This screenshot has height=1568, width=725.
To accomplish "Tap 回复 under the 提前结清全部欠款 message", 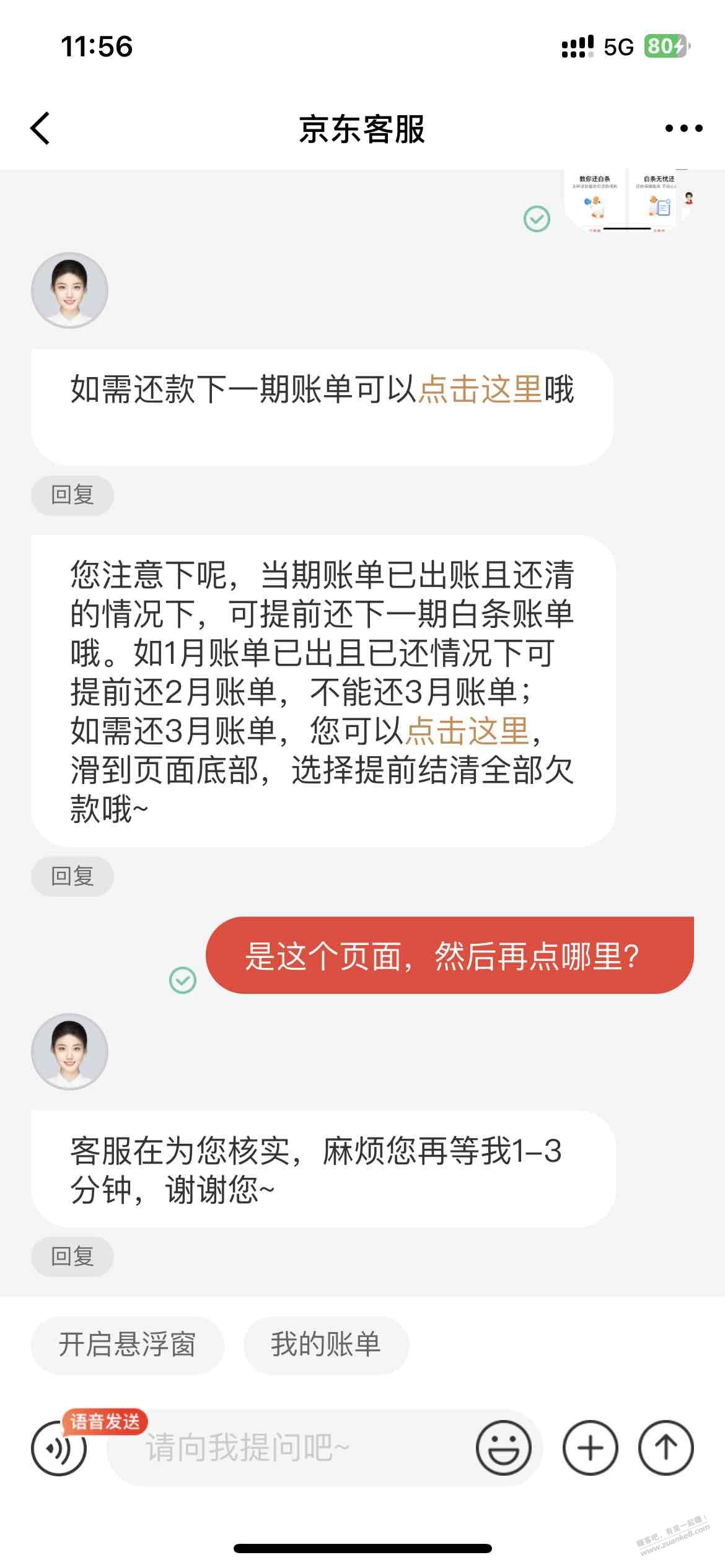I will click(x=72, y=876).
